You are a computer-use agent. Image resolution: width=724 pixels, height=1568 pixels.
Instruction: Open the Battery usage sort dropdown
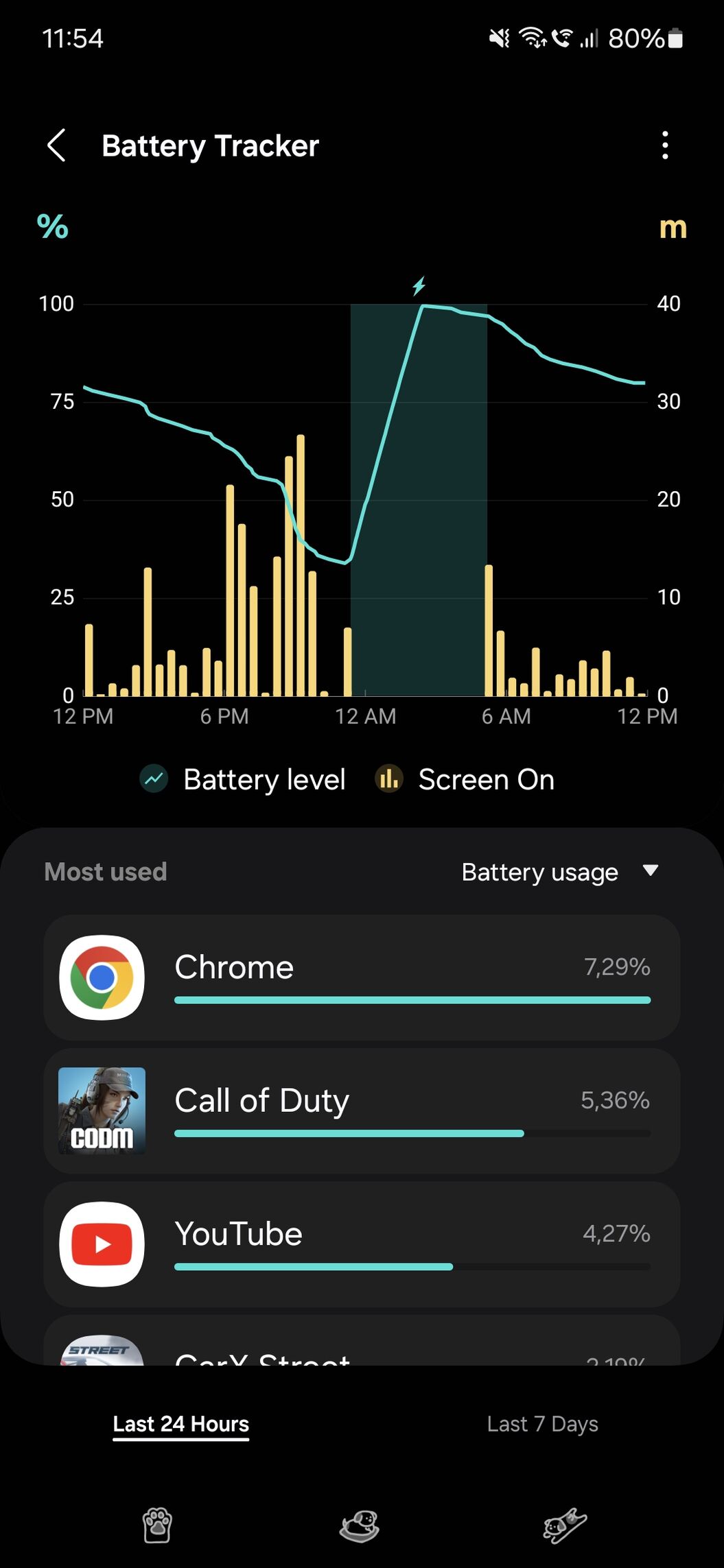click(560, 872)
